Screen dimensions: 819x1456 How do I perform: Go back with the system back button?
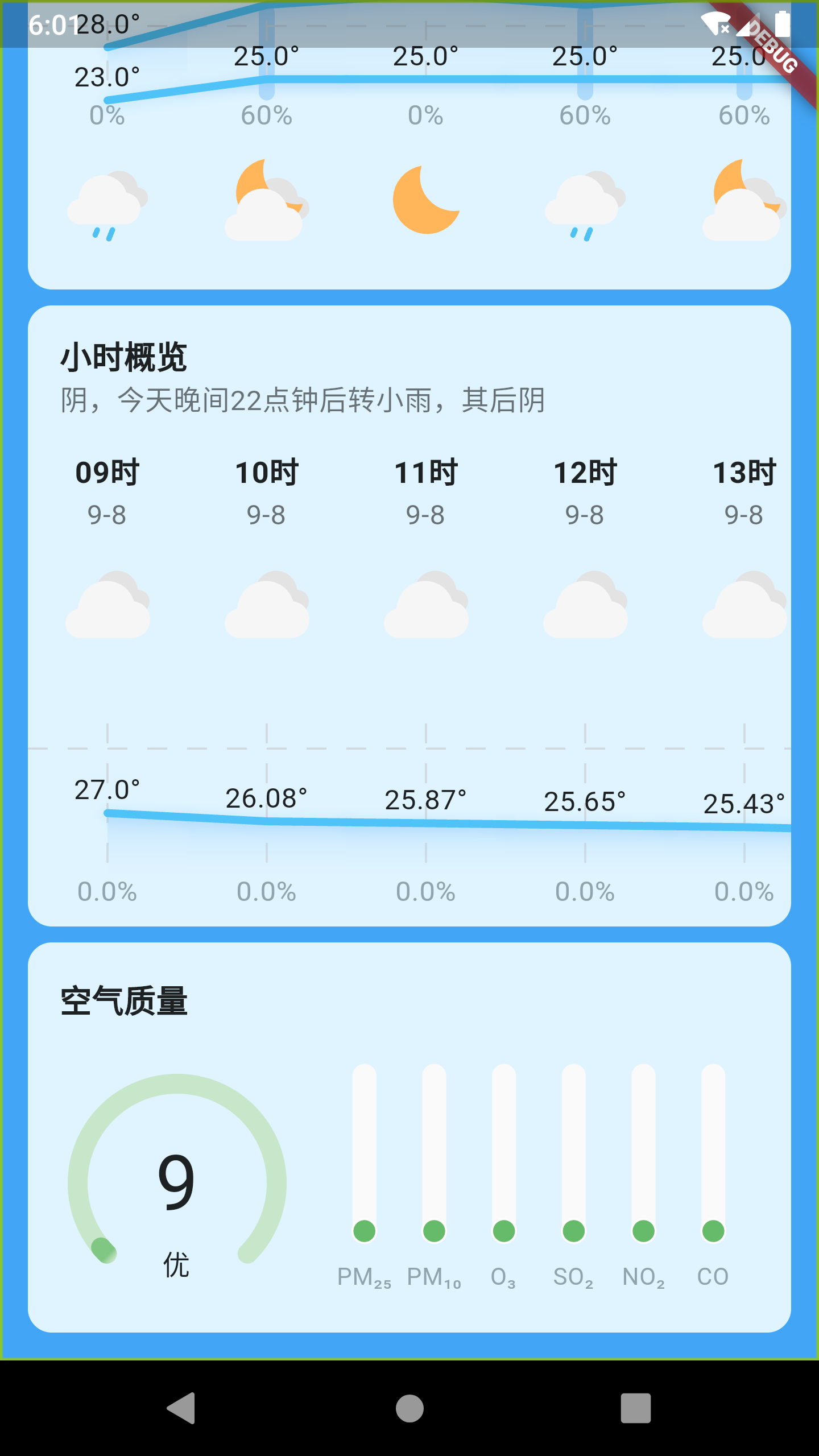click(x=181, y=1408)
